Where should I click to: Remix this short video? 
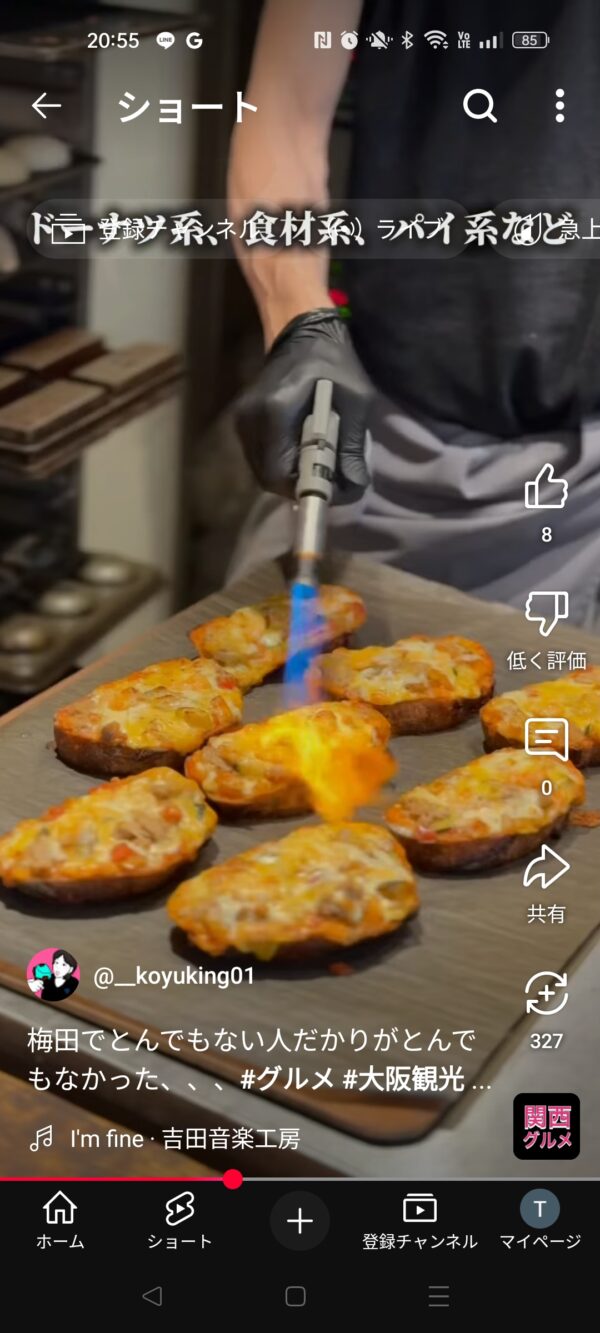click(x=546, y=995)
